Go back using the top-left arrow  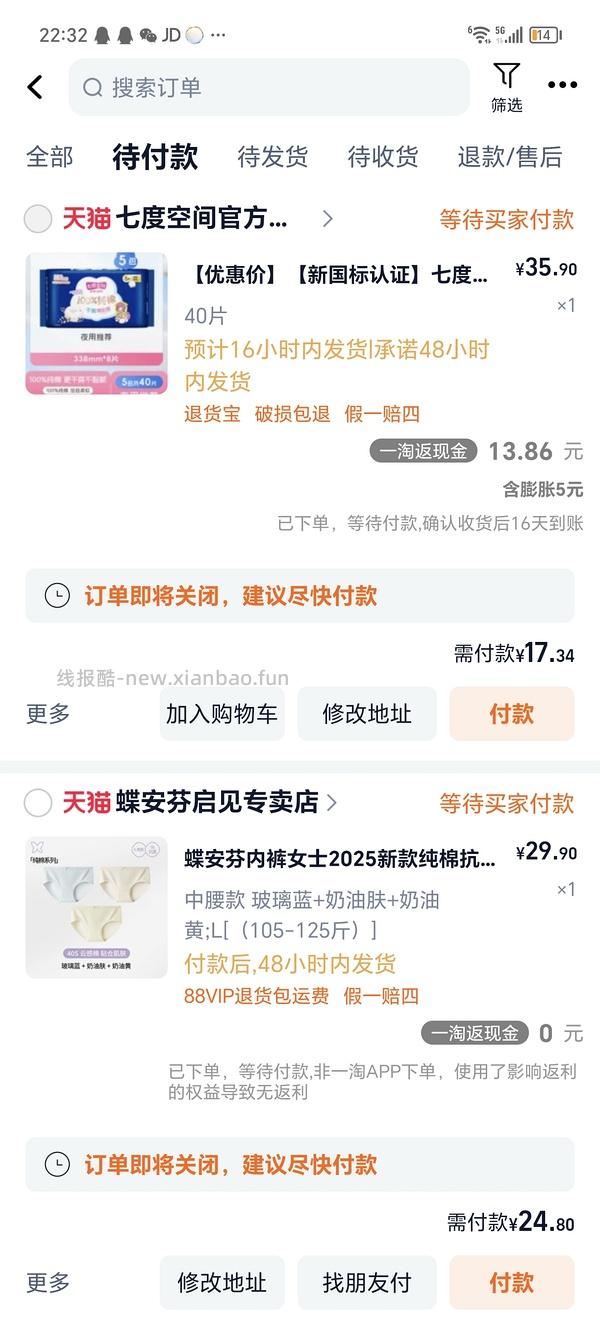tap(35, 87)
